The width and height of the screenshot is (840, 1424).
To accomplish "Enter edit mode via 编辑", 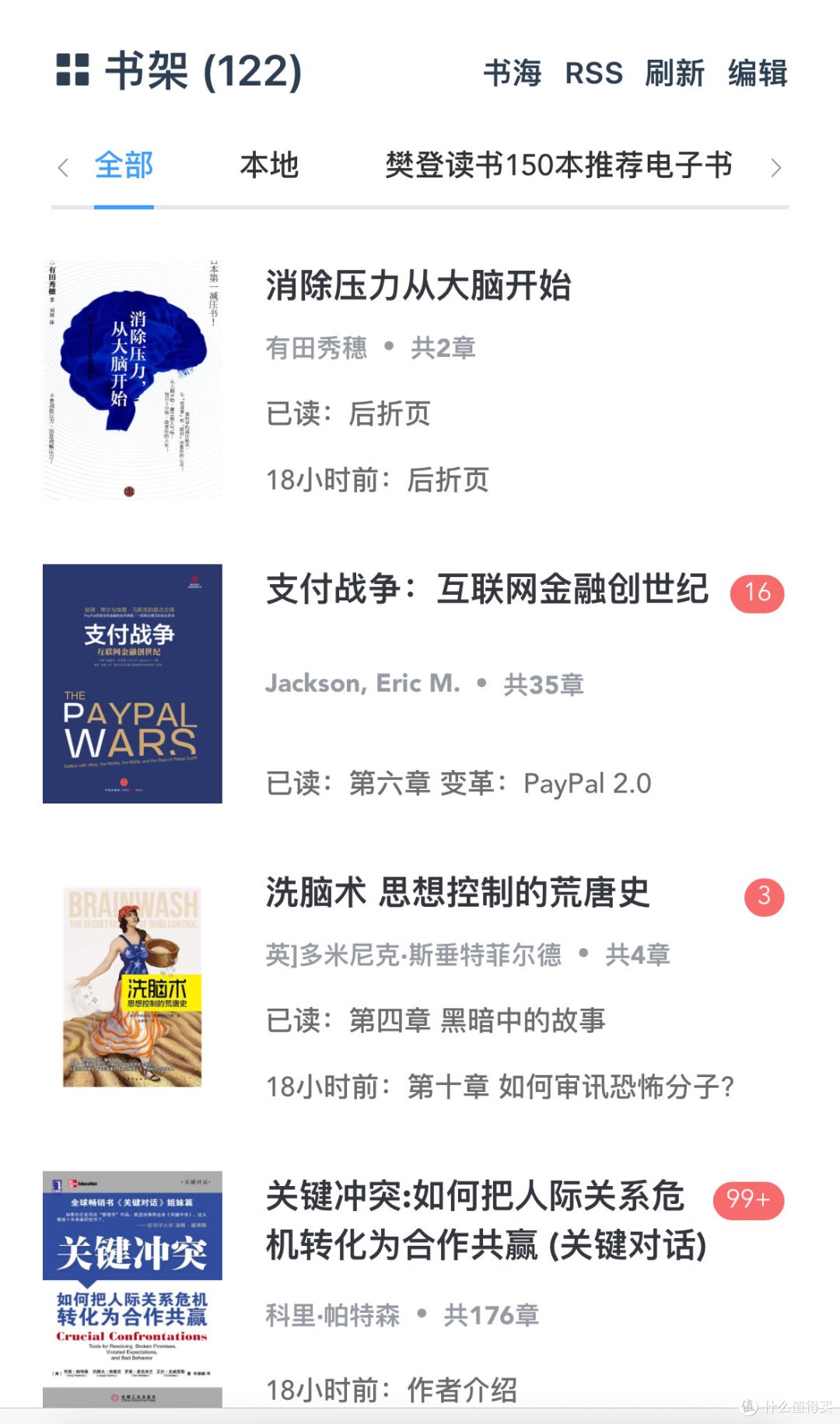I will click(757, 74).
